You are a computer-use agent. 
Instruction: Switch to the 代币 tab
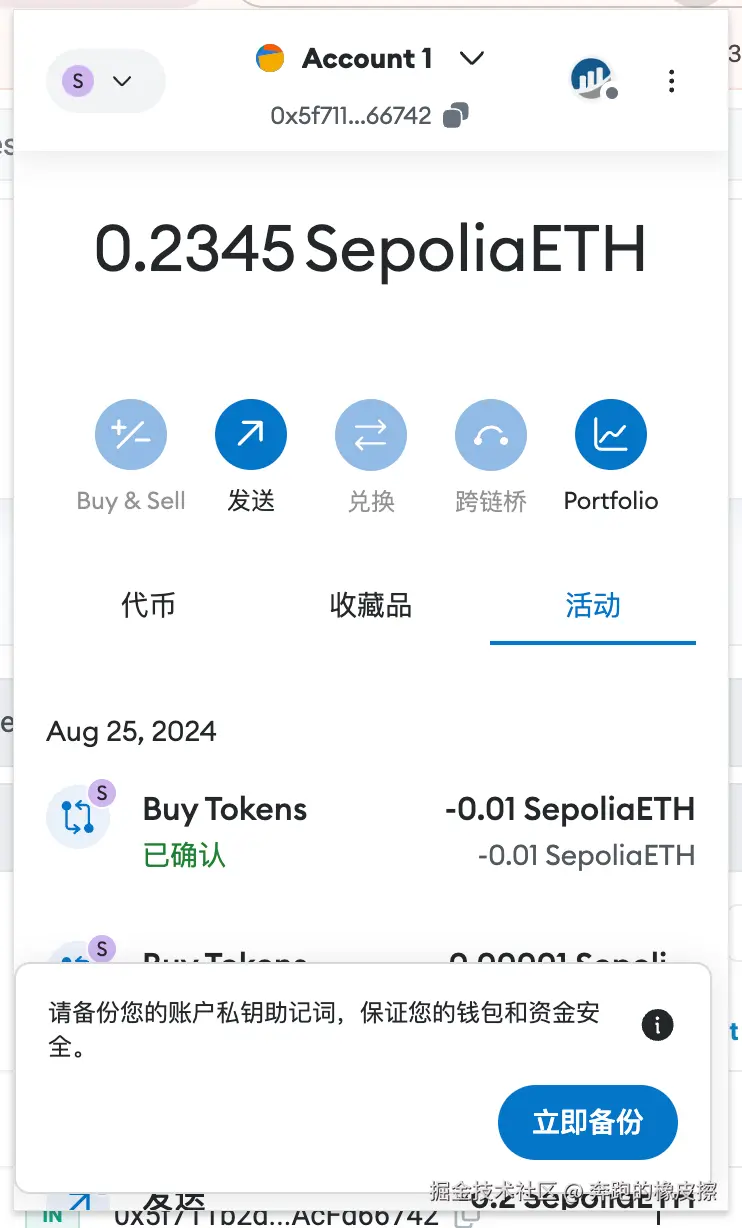(148, 606)
